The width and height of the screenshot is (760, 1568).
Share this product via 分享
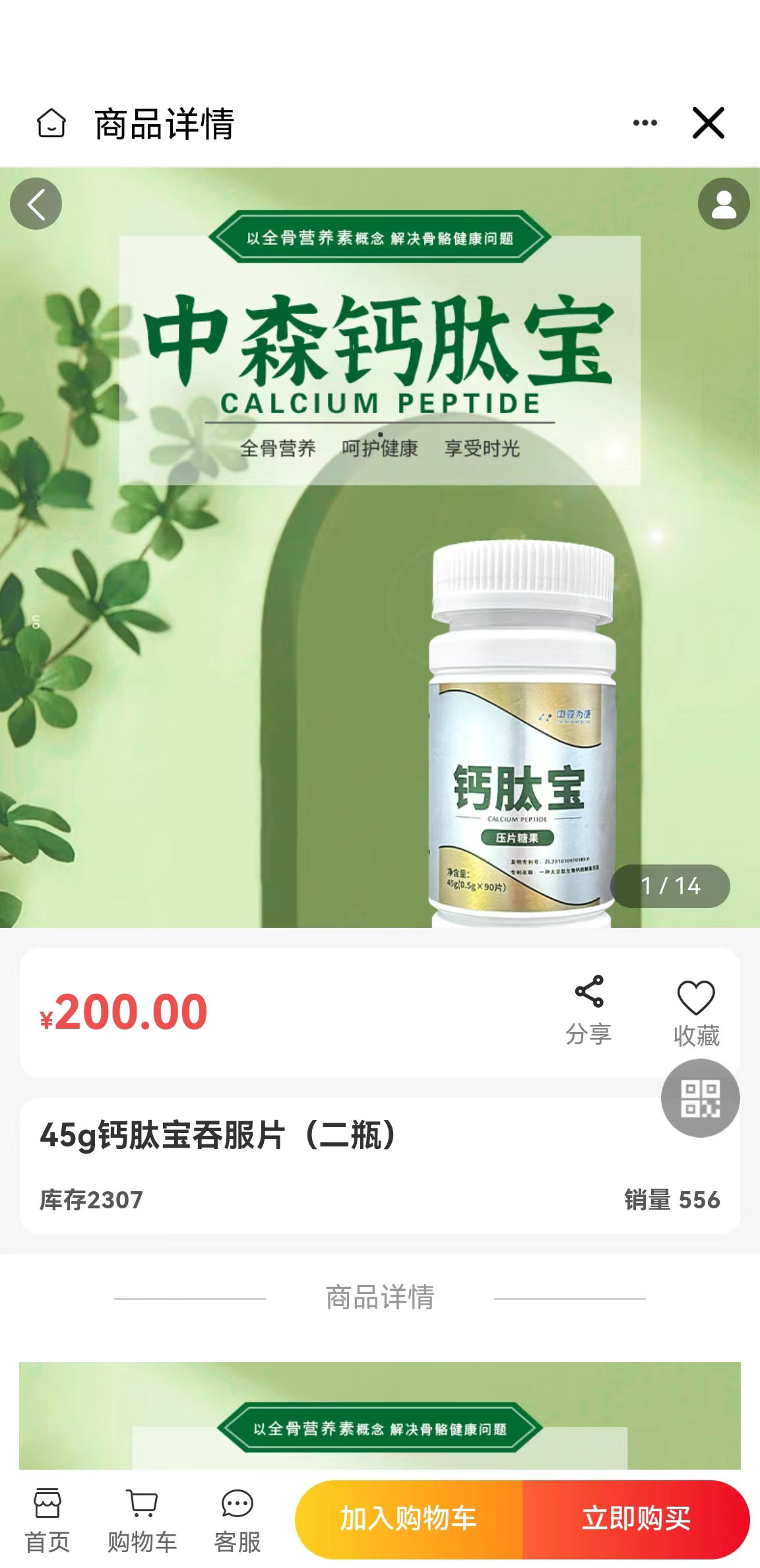click(x=588, y=1010)
